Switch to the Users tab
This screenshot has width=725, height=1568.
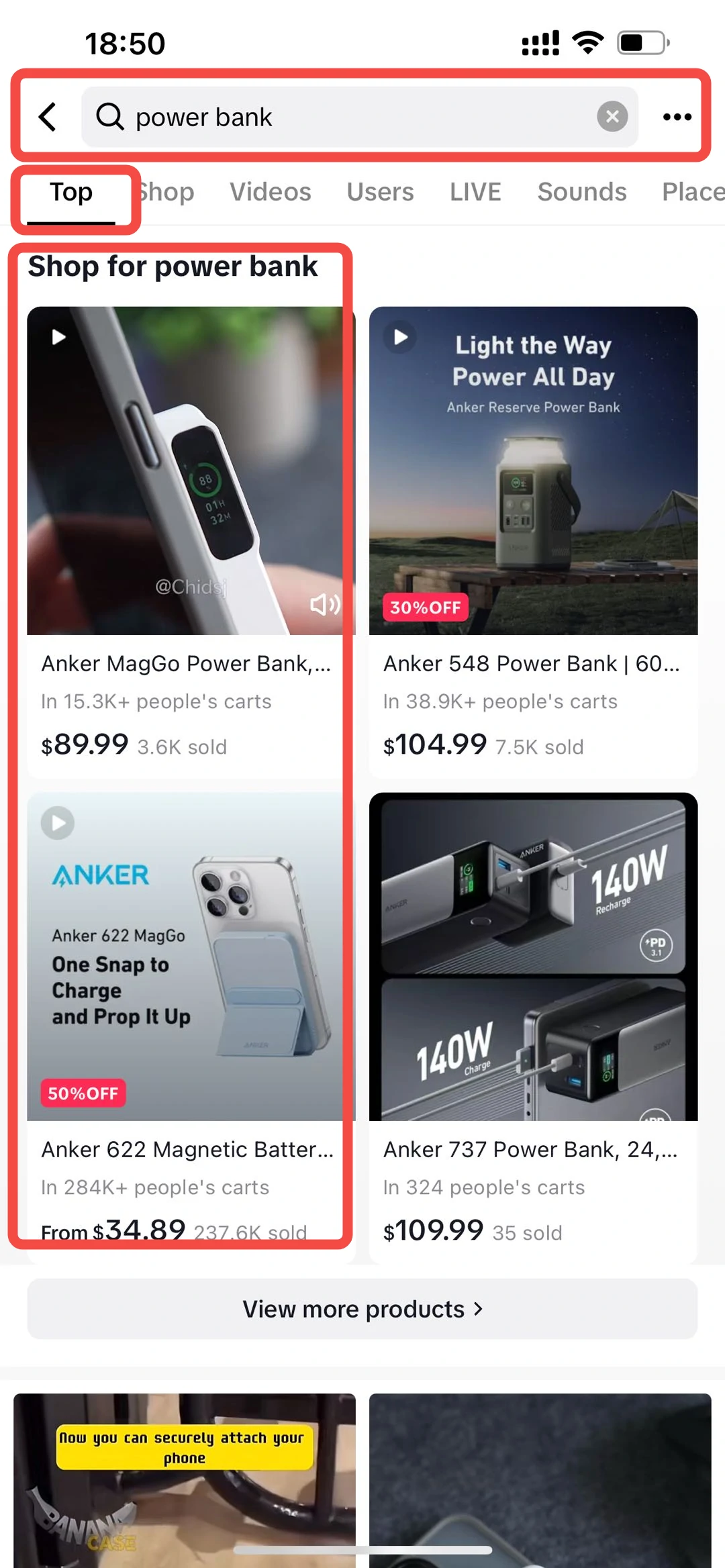pyautogui.click(x=380, y=193)
